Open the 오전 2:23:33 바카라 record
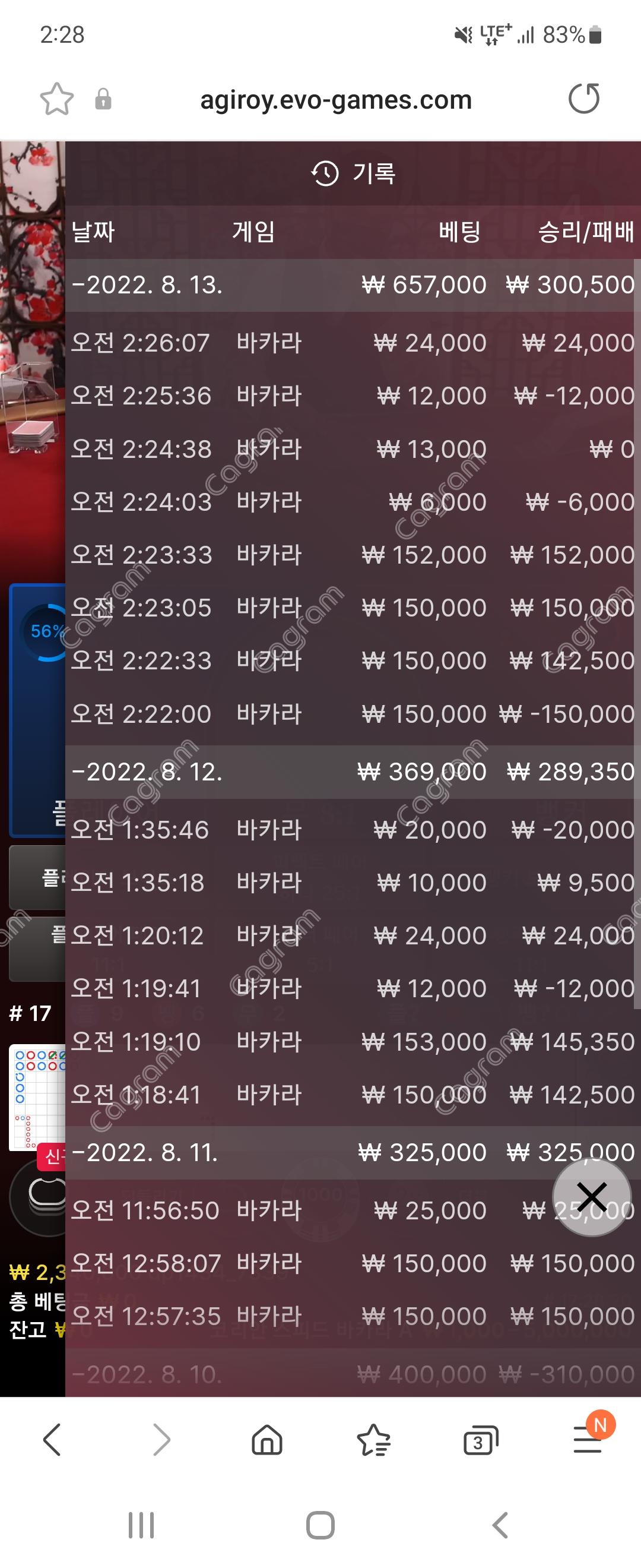The image size is (641, 1568). 351,555
